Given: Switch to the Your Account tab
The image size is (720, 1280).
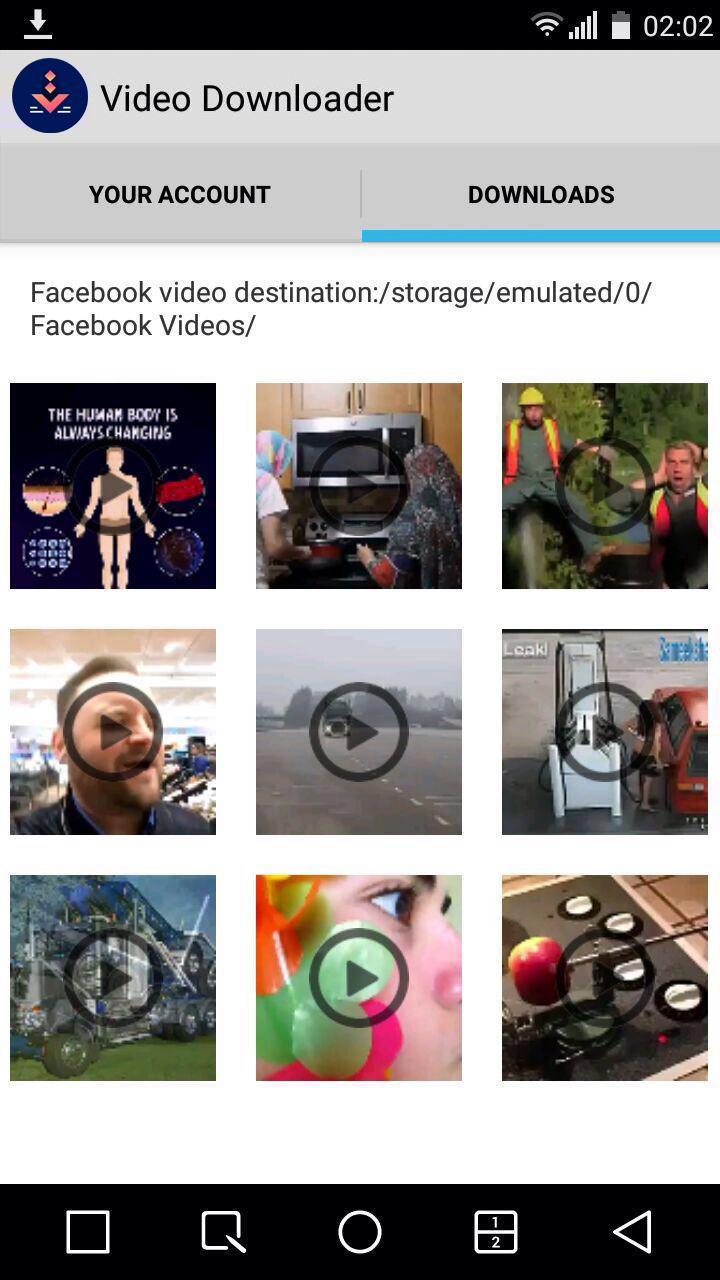Looking at the screenshot, I should pyautogui.click(x=180, y=194).
